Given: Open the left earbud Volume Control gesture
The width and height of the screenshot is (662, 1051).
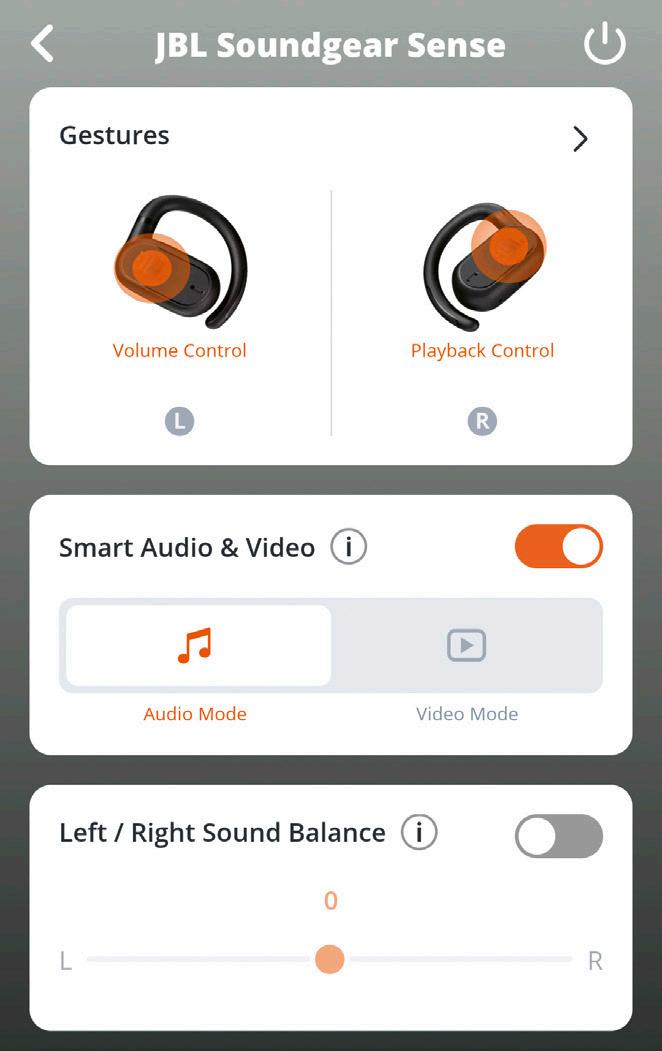Looking at the screenshot, I should pos(179,280).
